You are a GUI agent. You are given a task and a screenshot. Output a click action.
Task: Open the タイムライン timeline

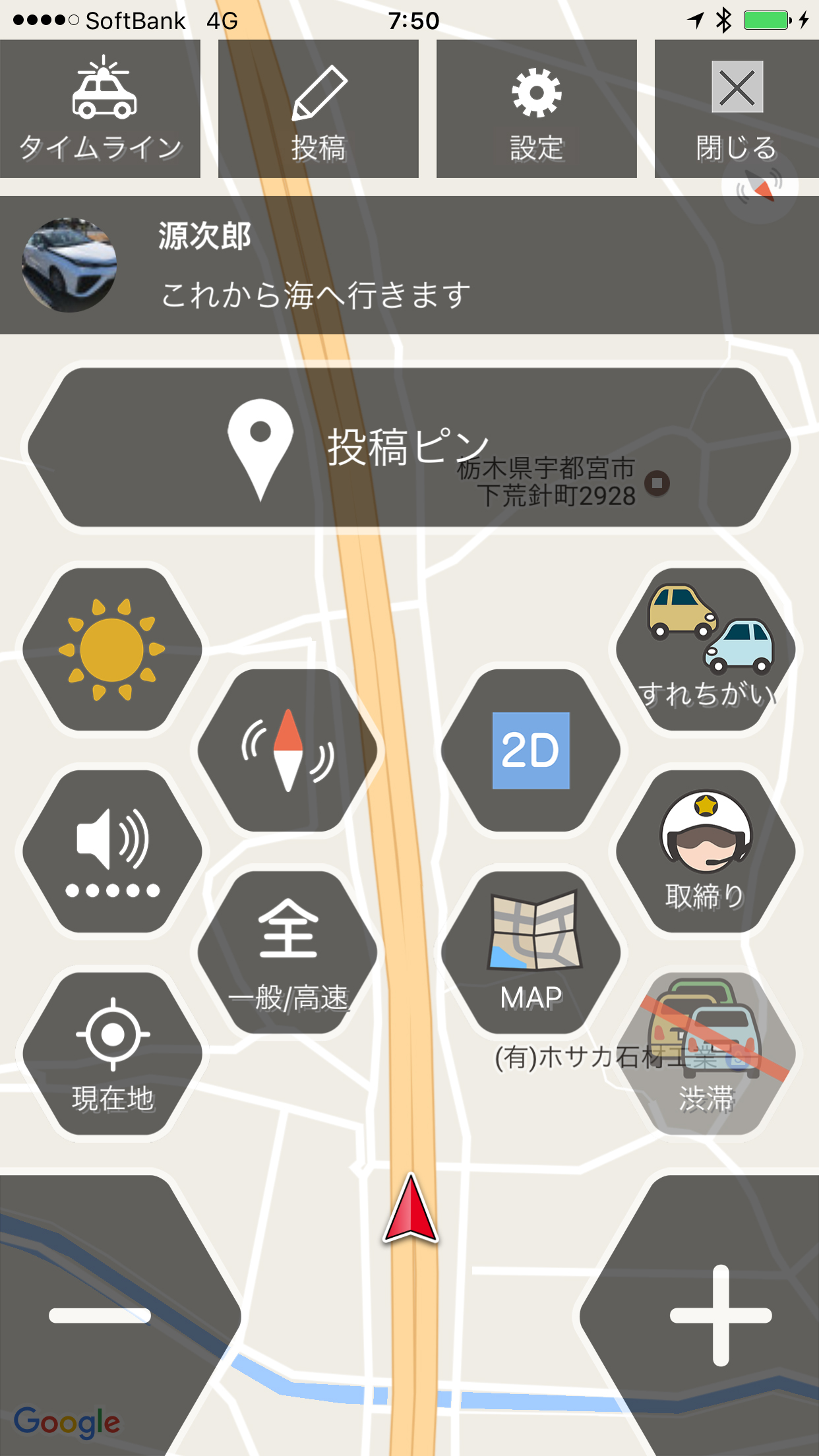pos(100,109)
